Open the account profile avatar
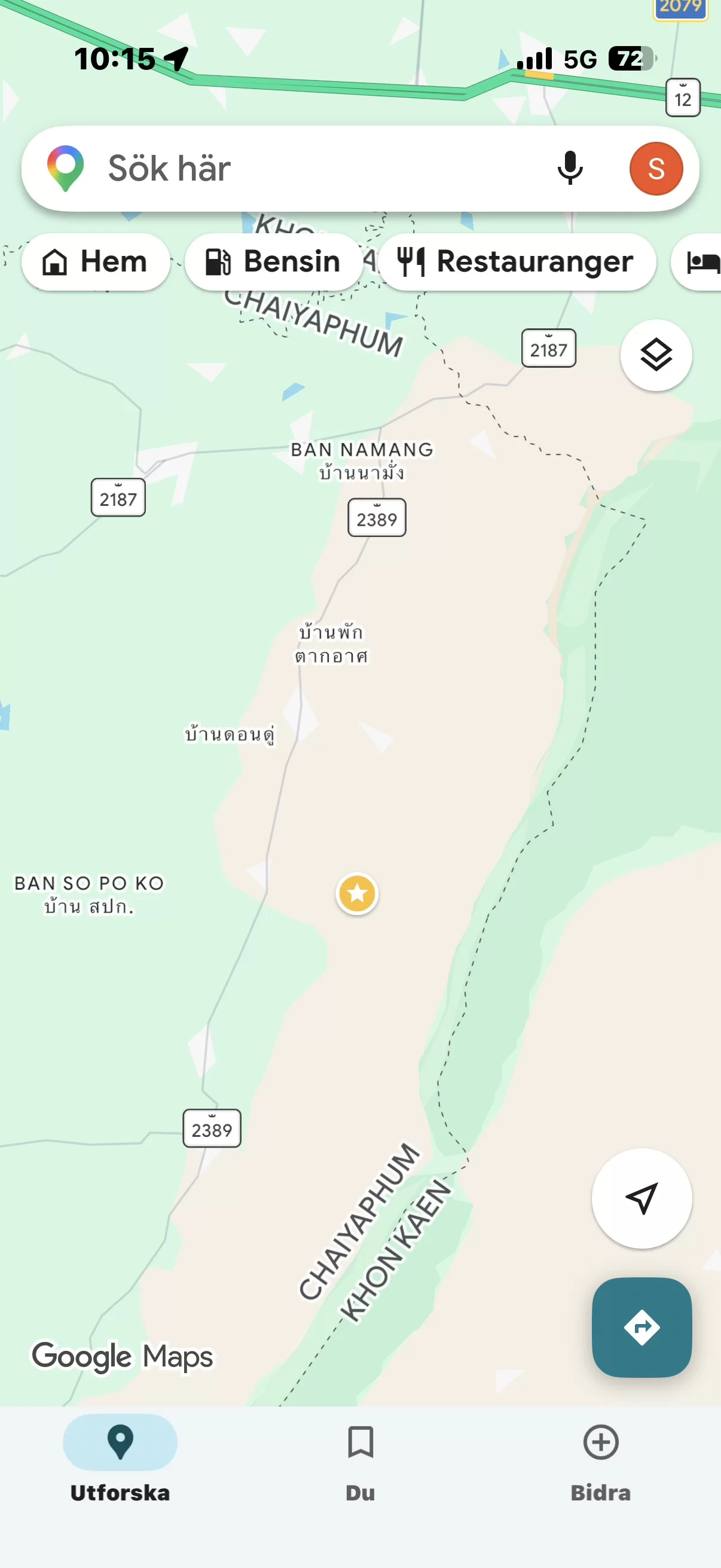Screen dimensions: 721x1568 [655, 169]
